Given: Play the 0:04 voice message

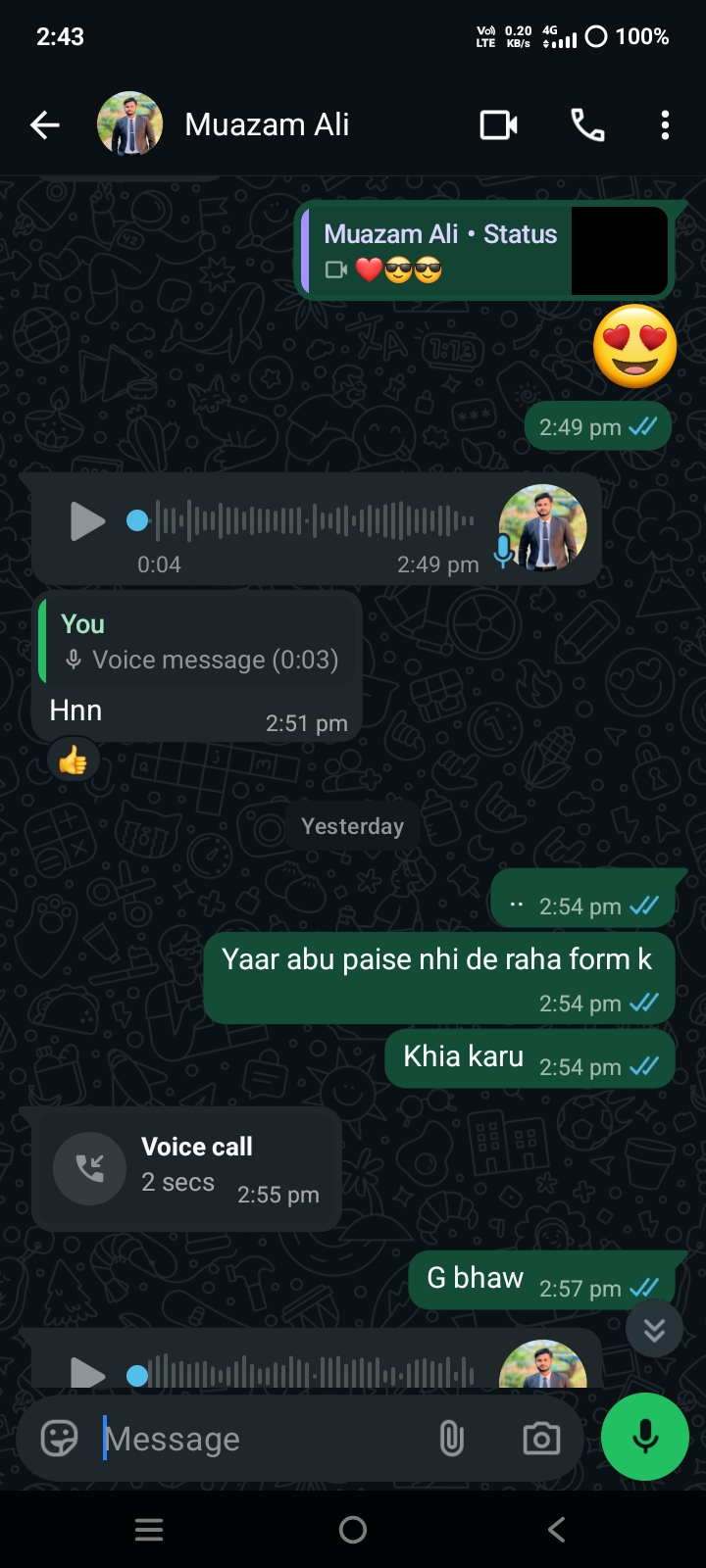Looking at the screenshot, I should tap(87, 521).
